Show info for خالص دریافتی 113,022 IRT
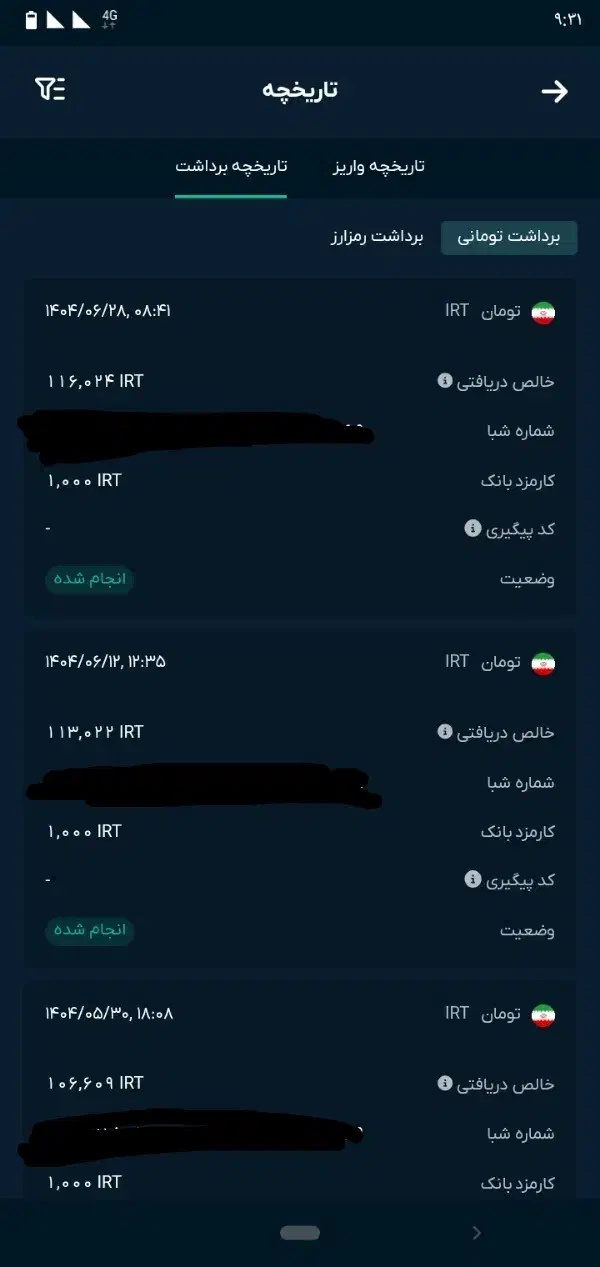This screenshot has width=600, height=1267. coord(445,732)
